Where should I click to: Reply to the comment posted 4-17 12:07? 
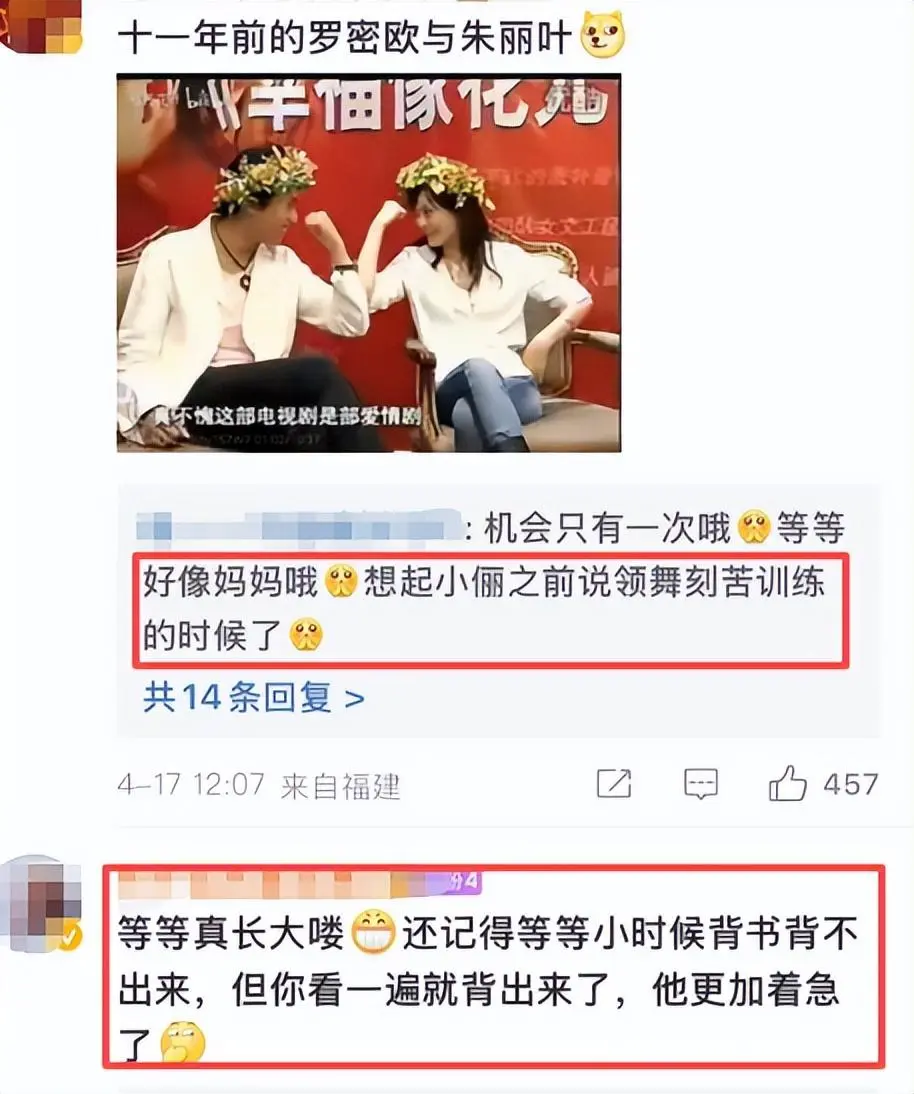click(701, 784)
